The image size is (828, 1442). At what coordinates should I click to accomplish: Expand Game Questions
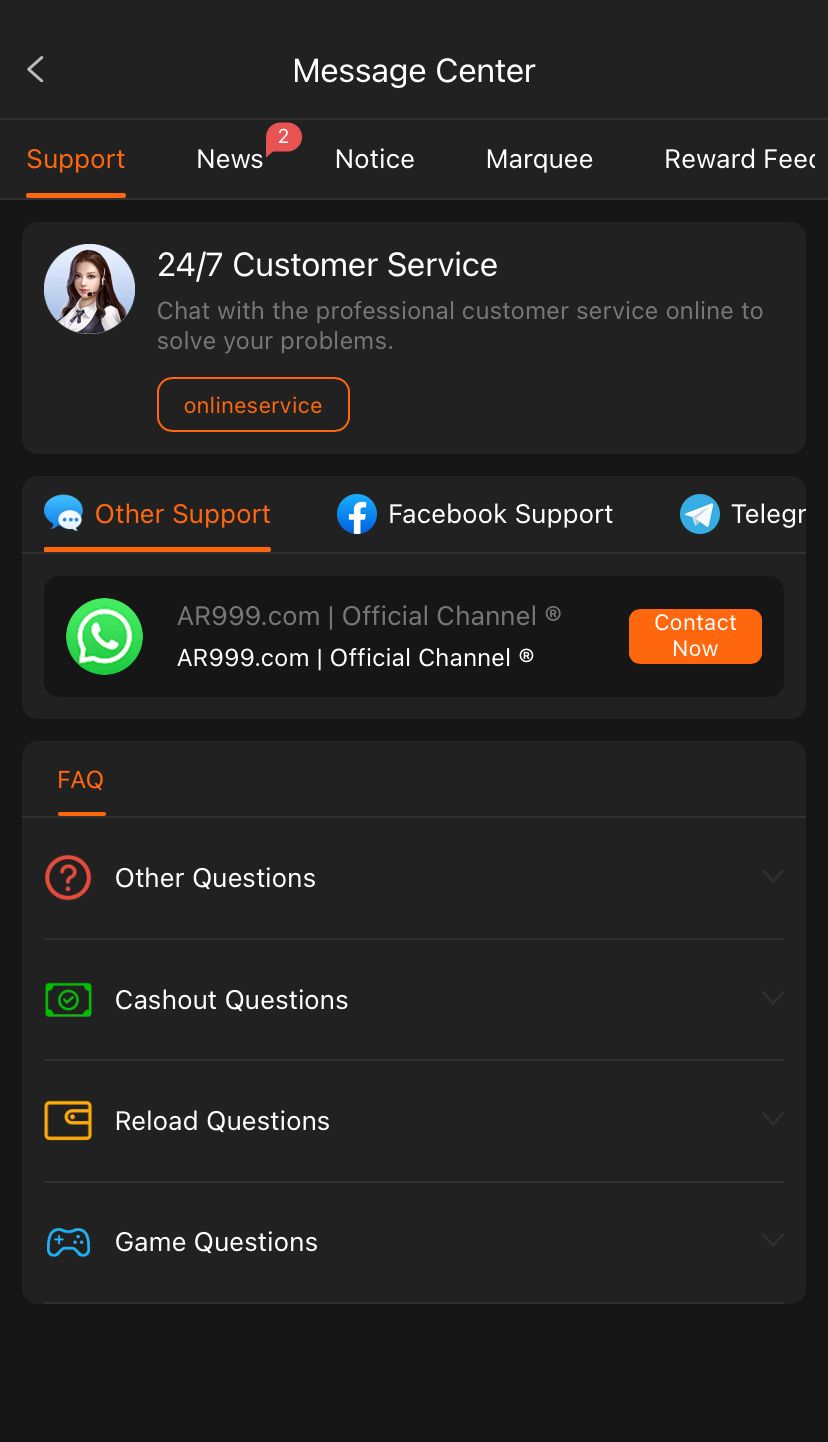[x=414, y=1242]
